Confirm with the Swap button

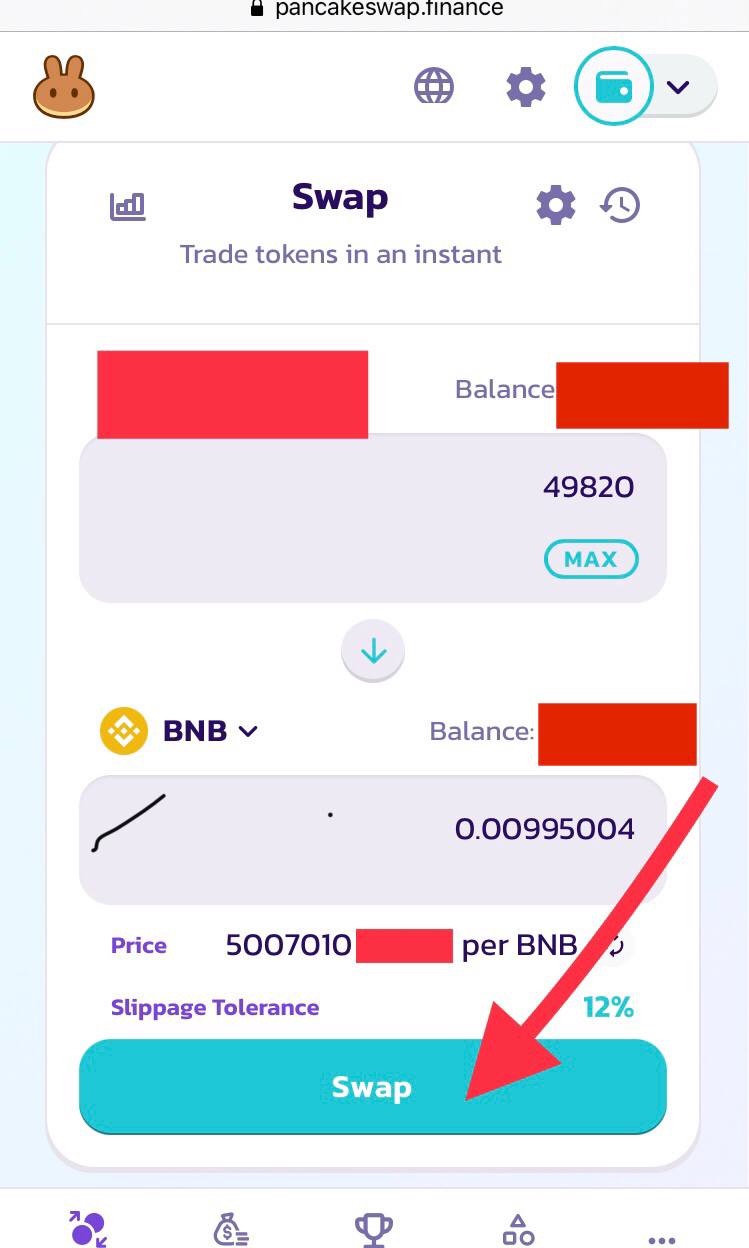(372, 1088)
